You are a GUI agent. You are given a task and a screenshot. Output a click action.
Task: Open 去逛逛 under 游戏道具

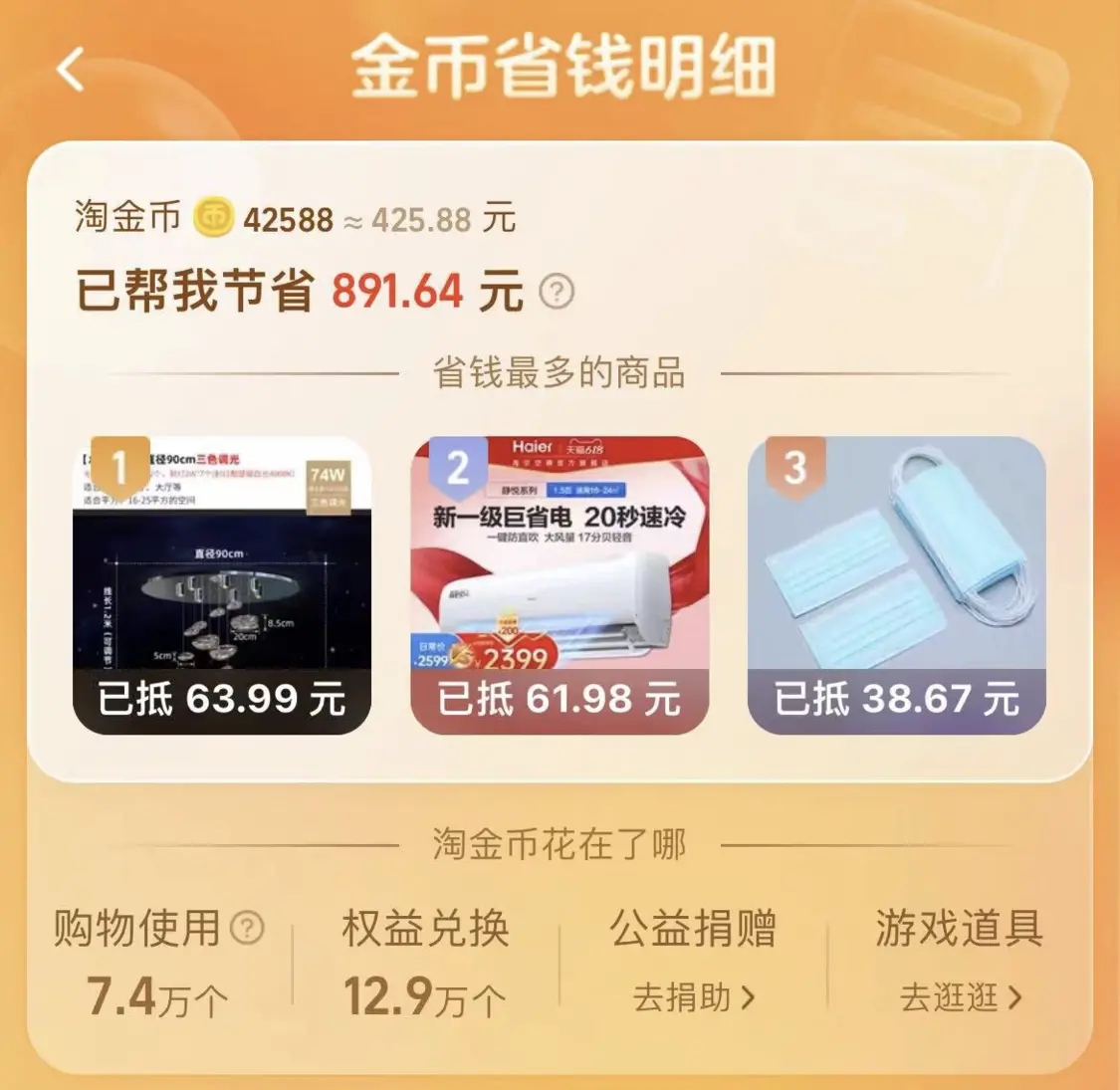point(961,996)
